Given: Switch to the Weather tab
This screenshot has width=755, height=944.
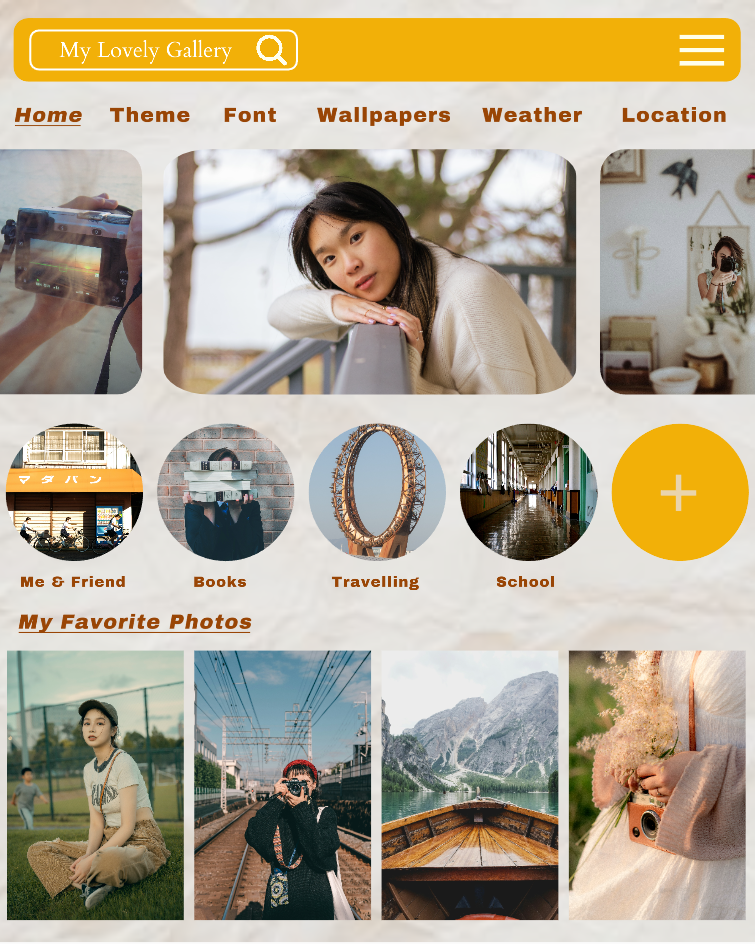Looking at the screenshot, I should [532, 115].
